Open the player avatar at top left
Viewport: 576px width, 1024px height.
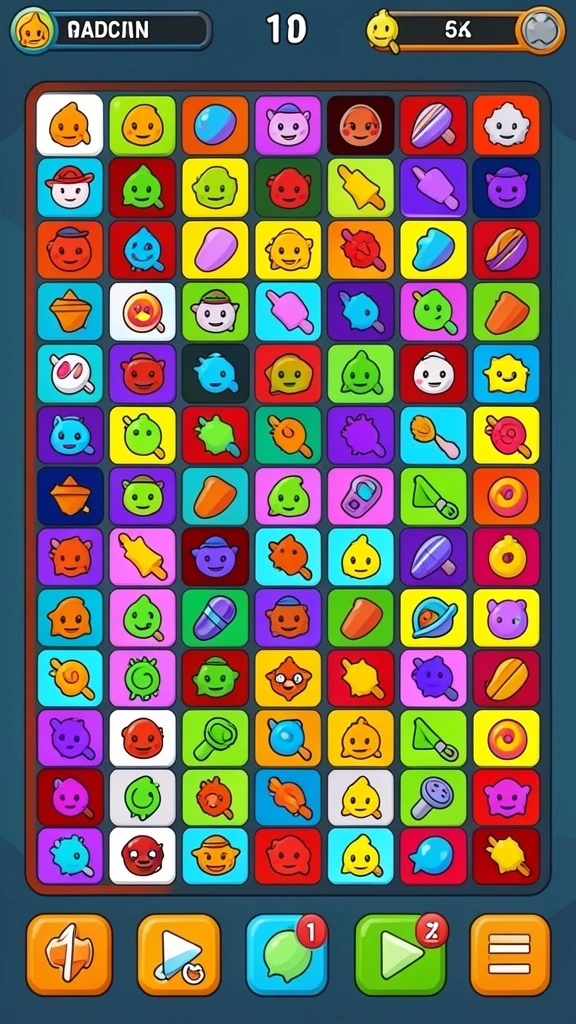click(x=32, y=30)
